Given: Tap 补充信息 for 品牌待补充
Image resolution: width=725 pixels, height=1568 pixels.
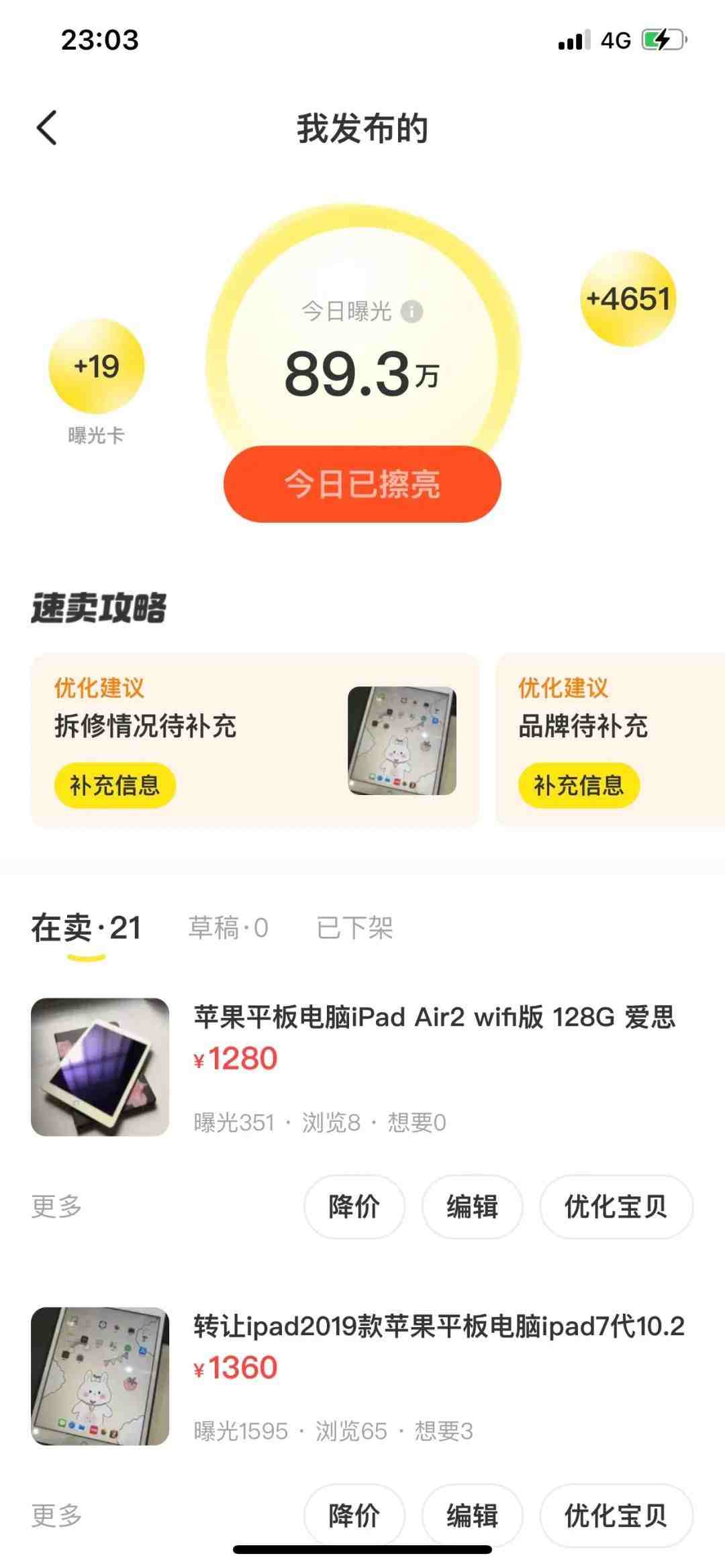Looking at the screenshot, I should tap(578, 785).
